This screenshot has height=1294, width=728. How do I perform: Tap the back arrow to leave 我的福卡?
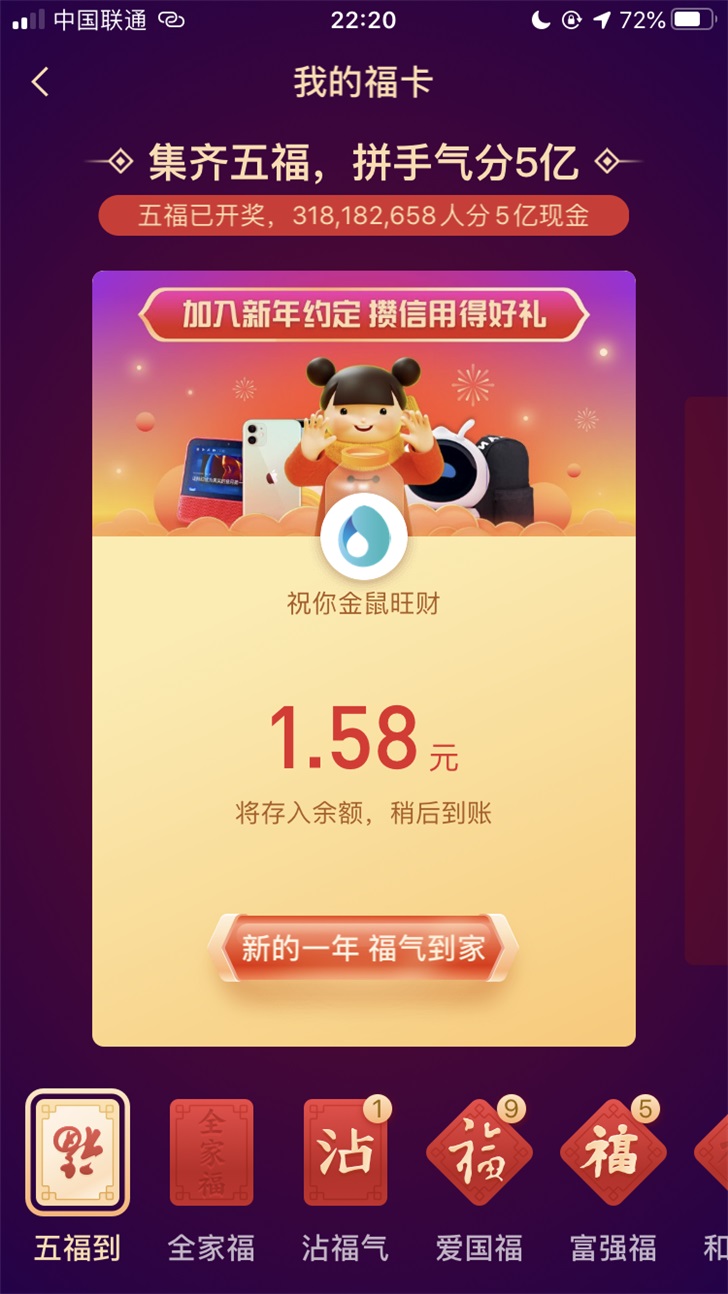click(x=38, y=82)
